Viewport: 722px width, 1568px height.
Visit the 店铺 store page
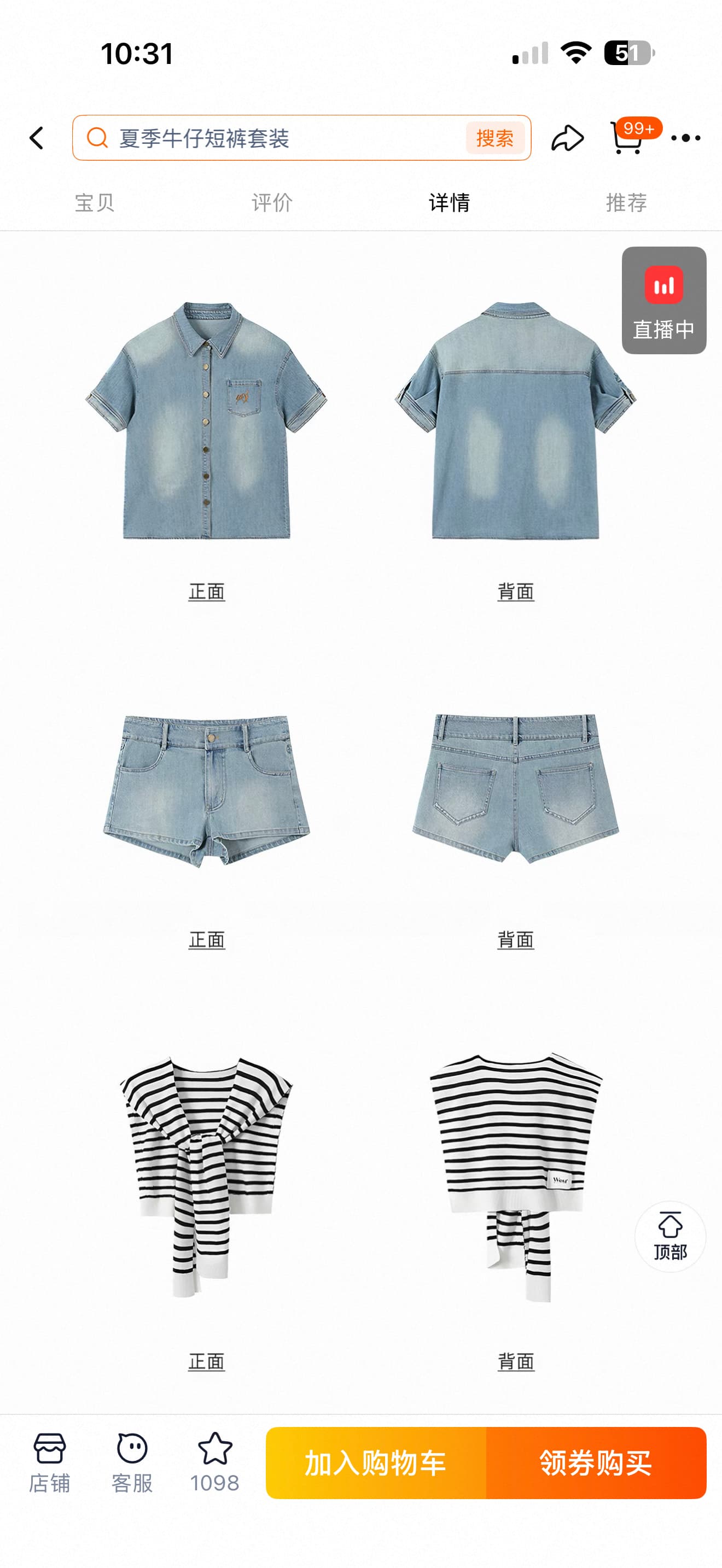tap(49, 1462)
